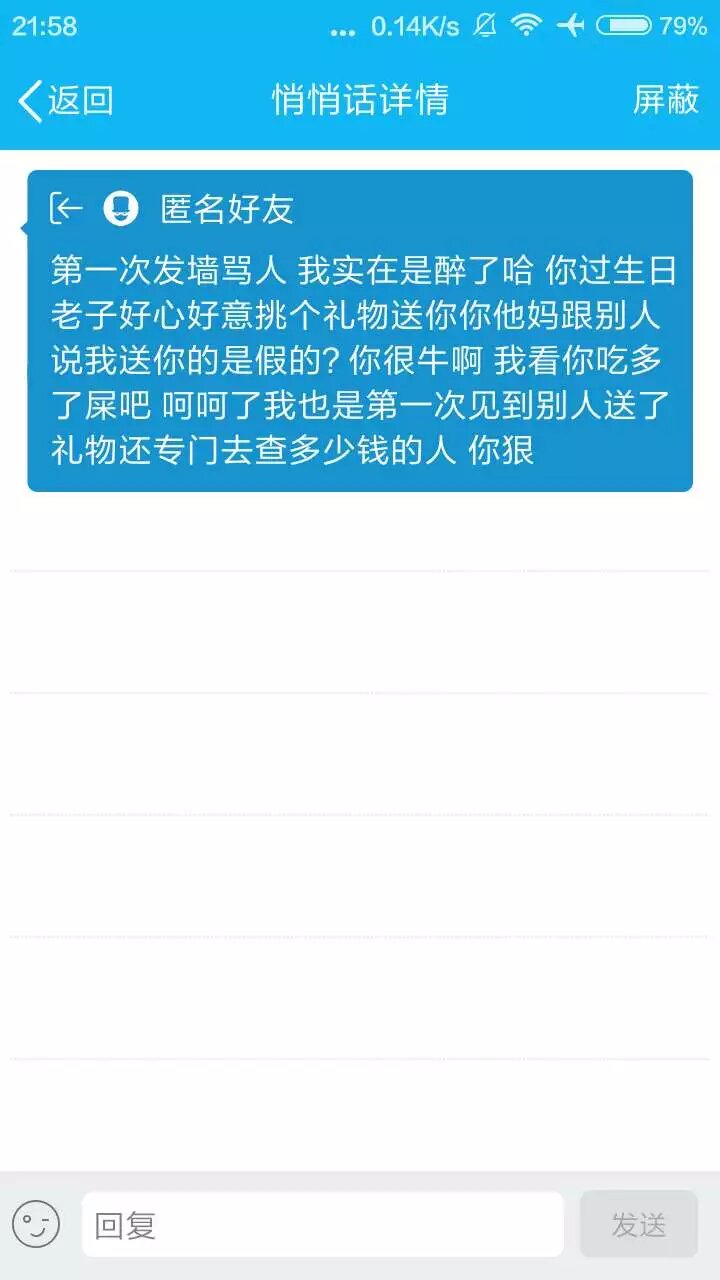This screenshot has height=1280, width=720.
Task: Tap 屏蔽 to block this sender
Action: [666, 100]
